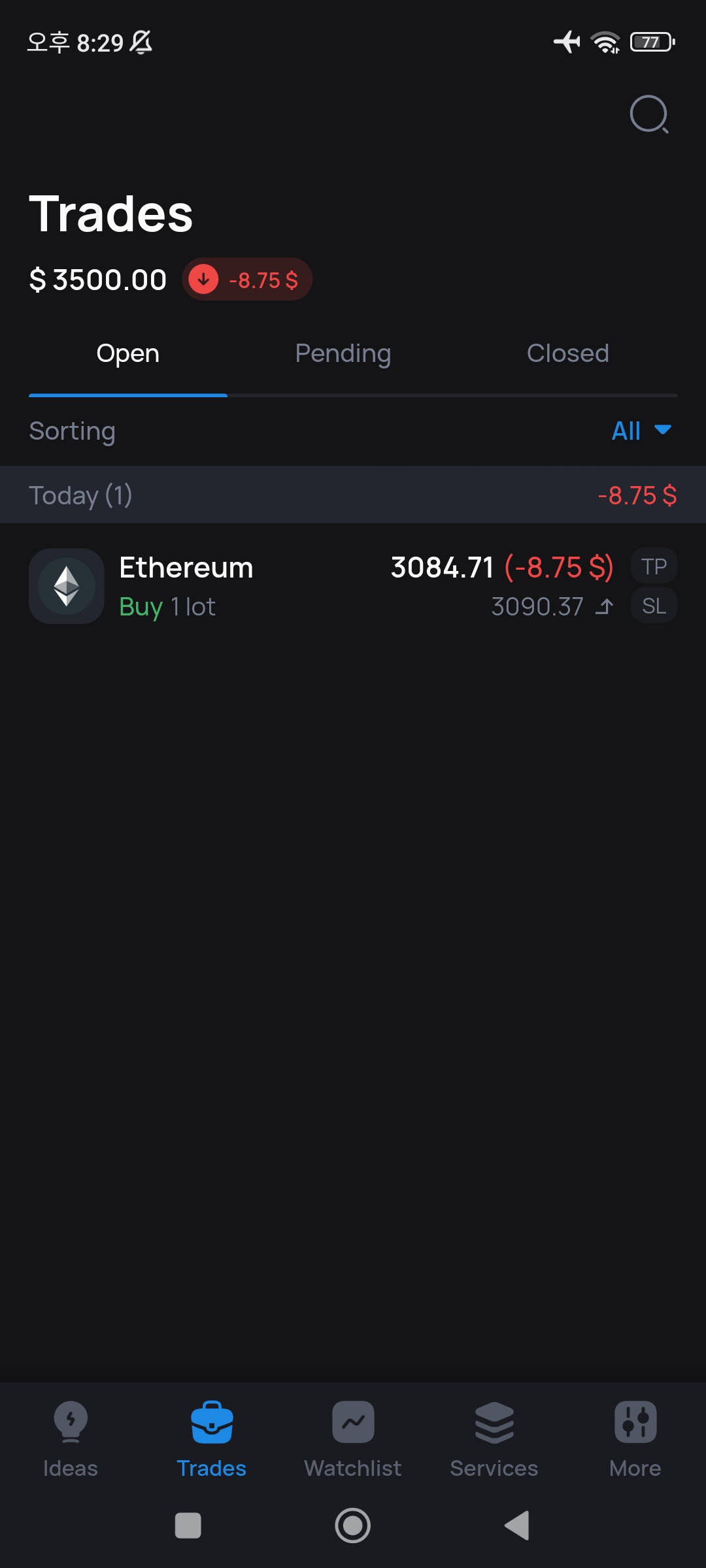Select the Open trades tab
706x1568 pixels.
[128, 353]
